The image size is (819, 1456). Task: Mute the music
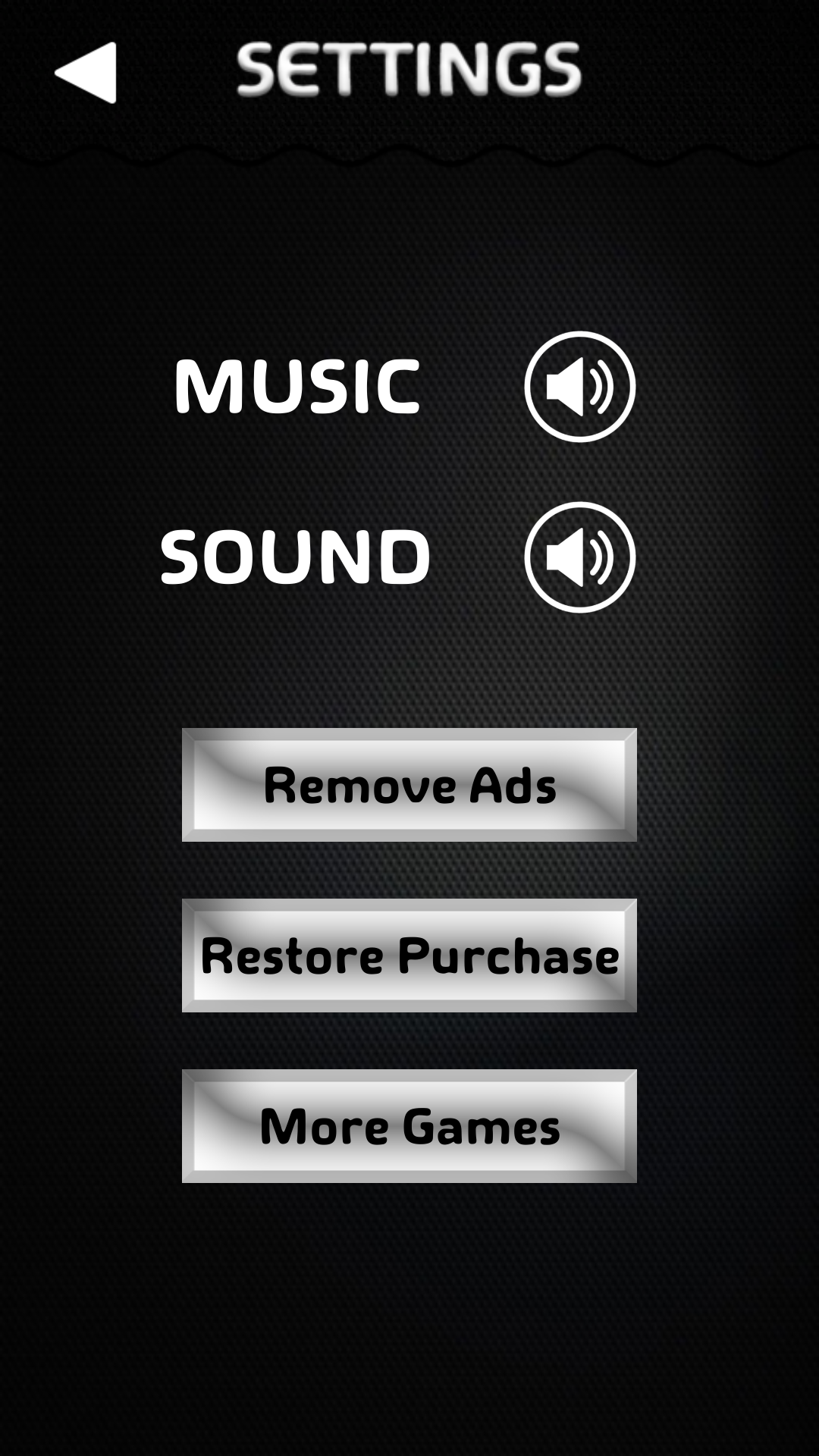[579, 387]
